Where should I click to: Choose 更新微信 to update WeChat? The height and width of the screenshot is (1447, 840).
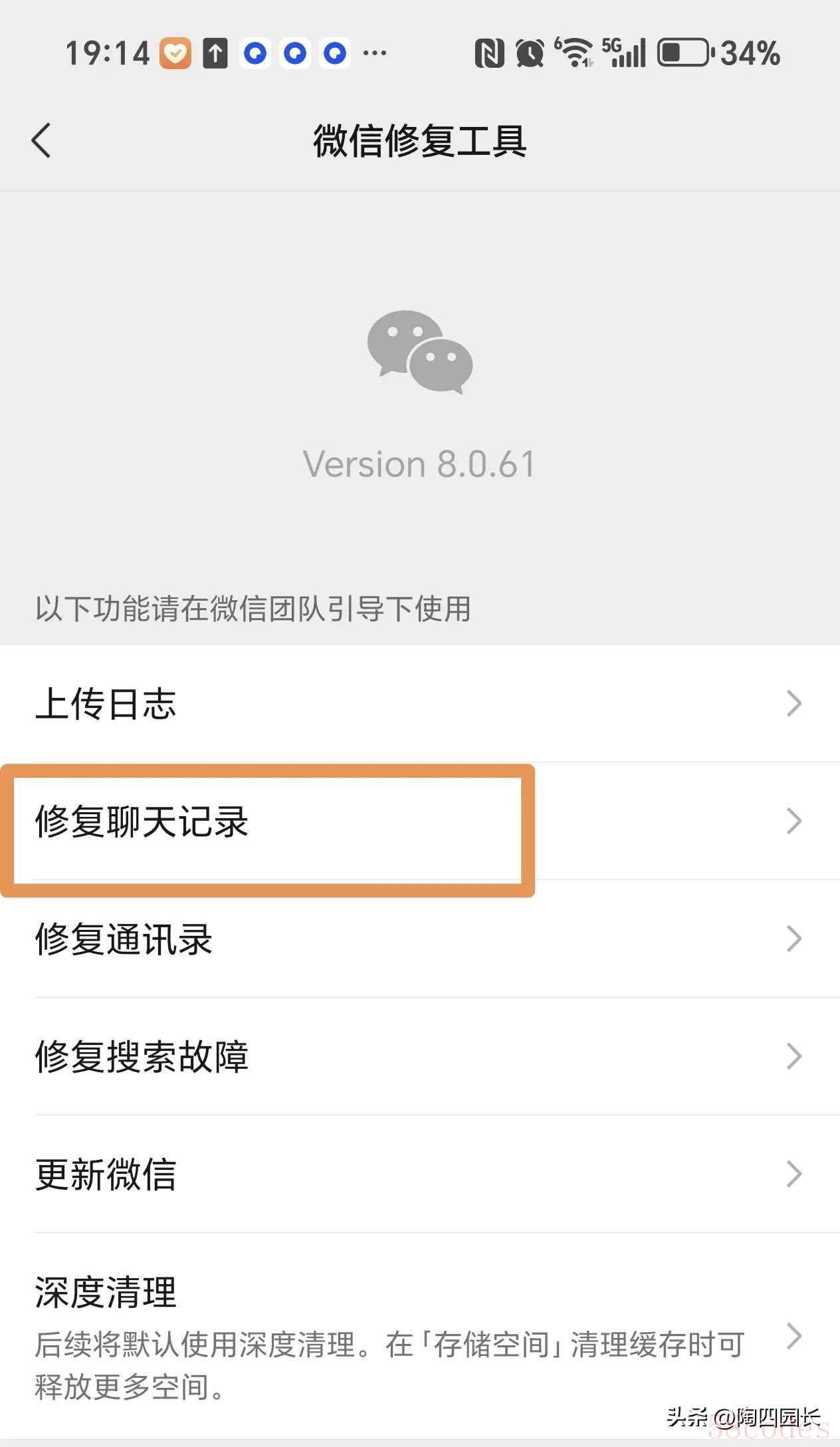tap(420, 1174)
